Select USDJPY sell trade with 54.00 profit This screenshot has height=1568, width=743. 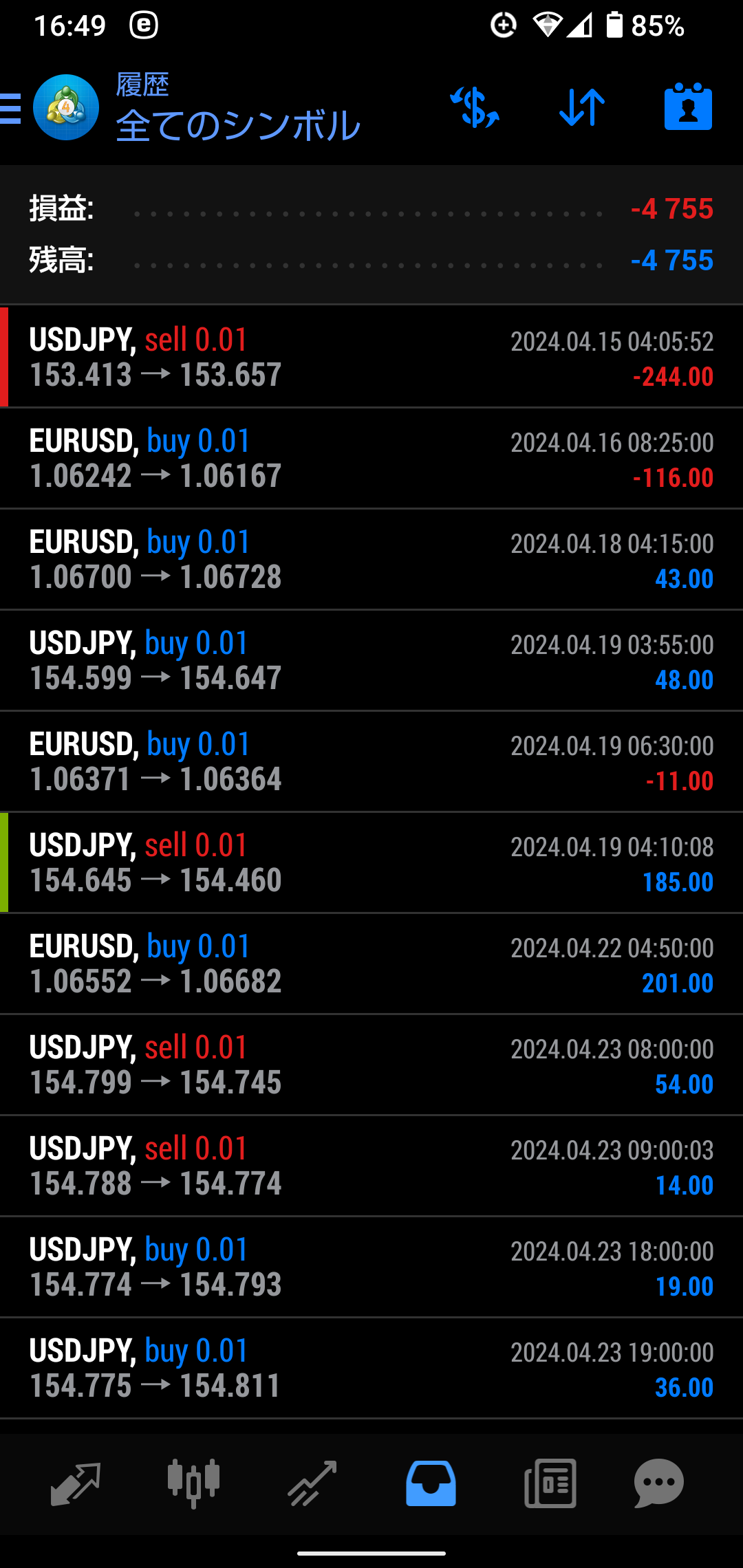(371, 1065)
